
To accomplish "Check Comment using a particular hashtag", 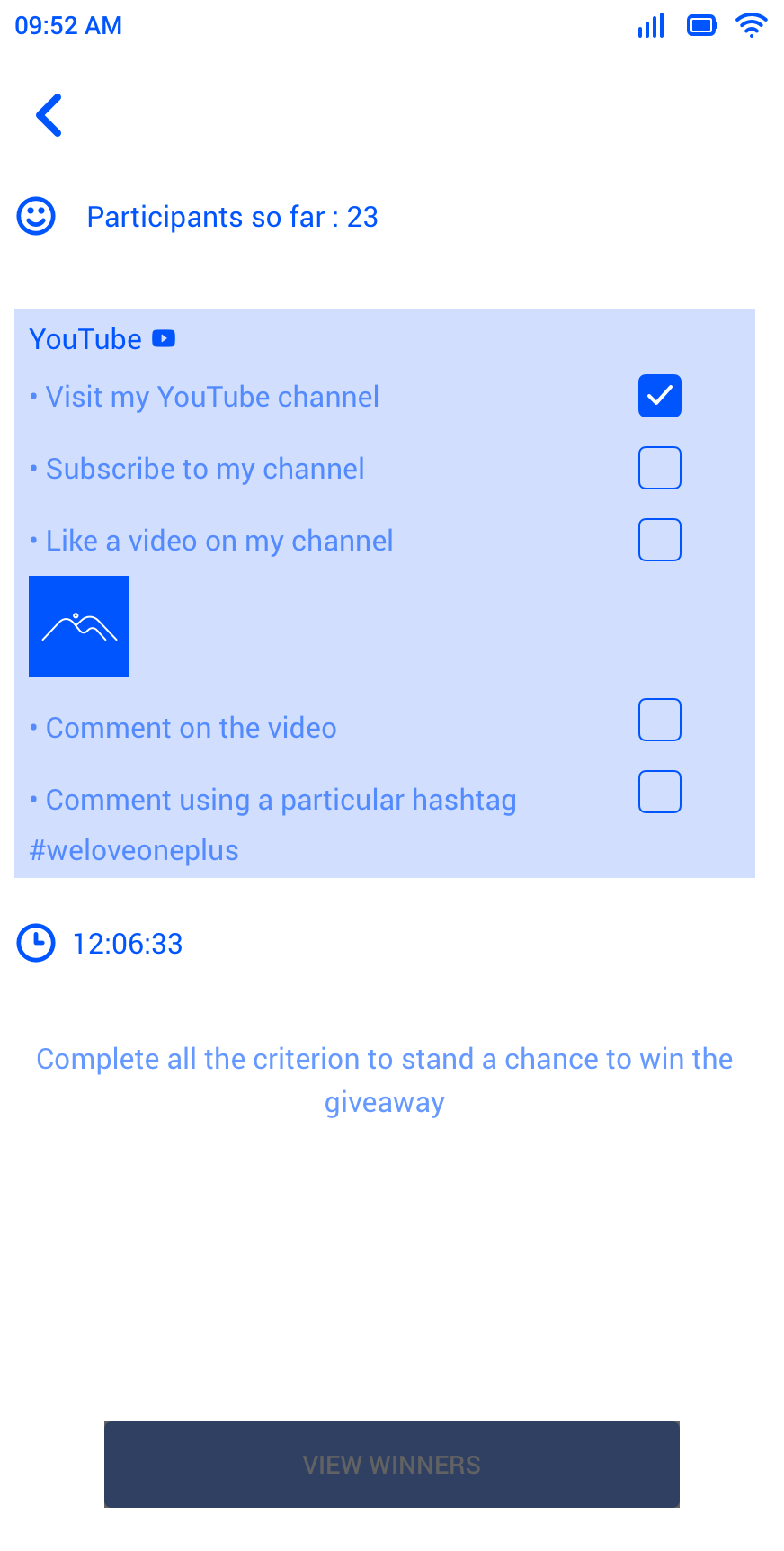I will pyautogui.click(x=659, y=792).
